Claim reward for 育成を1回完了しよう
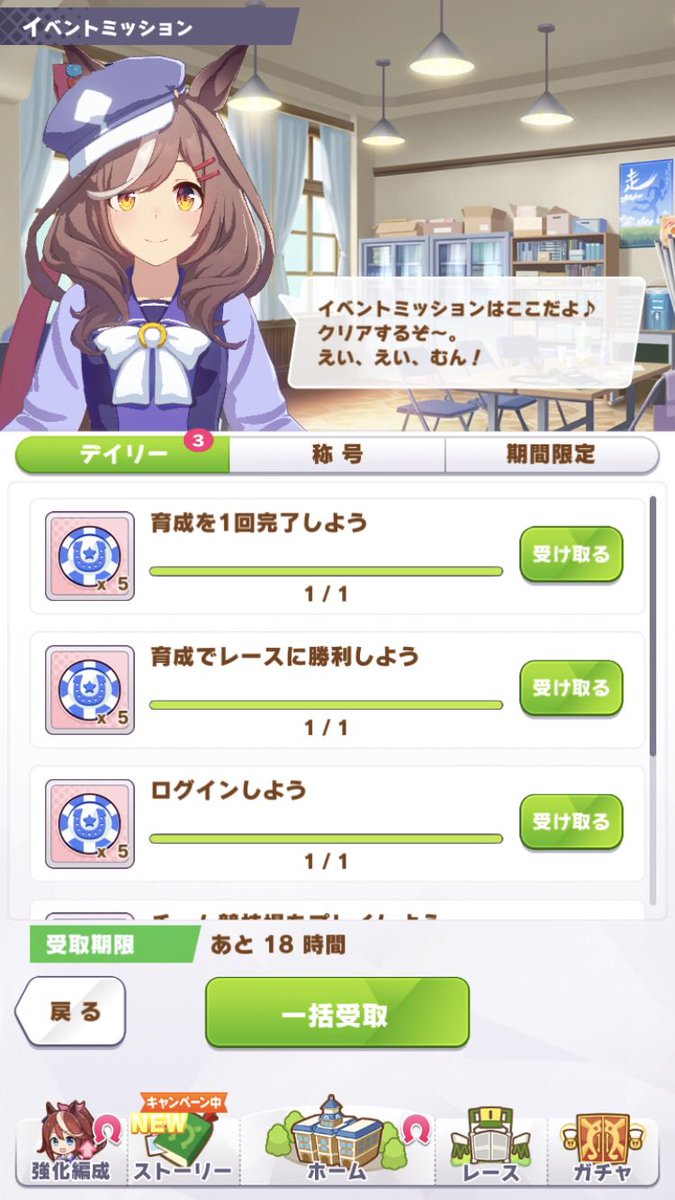This screenshot has width=675, height=1200. 571,554
